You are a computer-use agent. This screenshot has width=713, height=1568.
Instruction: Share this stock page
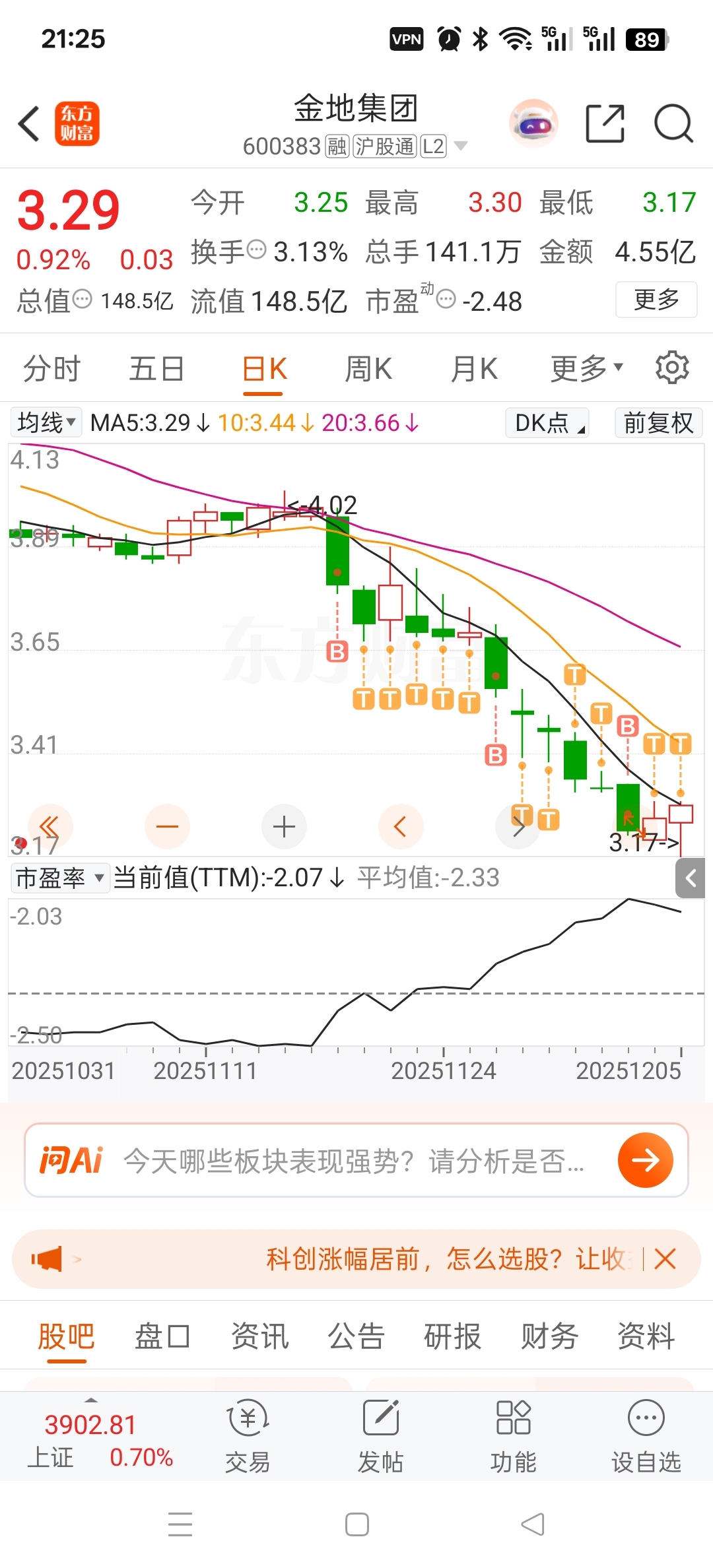[605, 123]
